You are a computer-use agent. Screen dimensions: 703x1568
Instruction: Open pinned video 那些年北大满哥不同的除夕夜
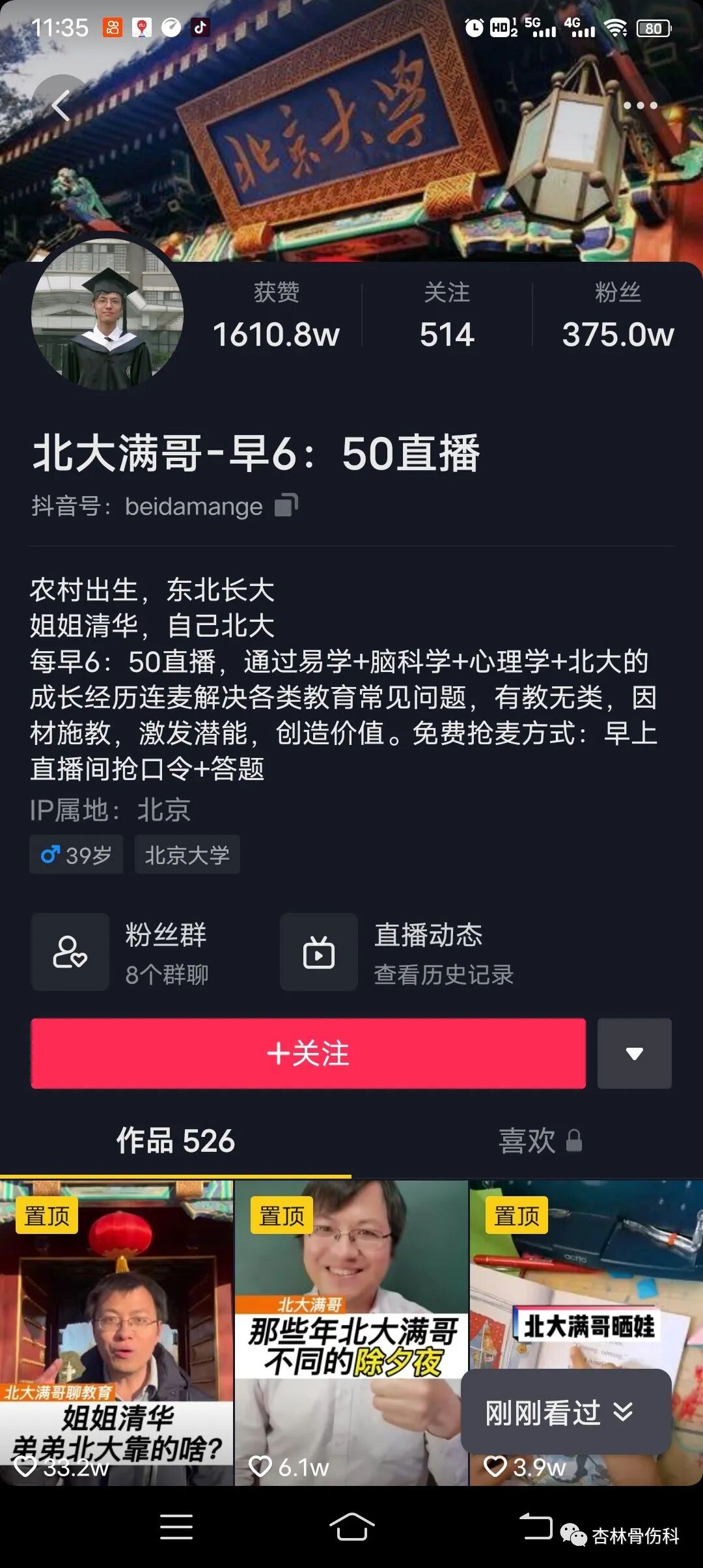click(x=351, y=1333)
